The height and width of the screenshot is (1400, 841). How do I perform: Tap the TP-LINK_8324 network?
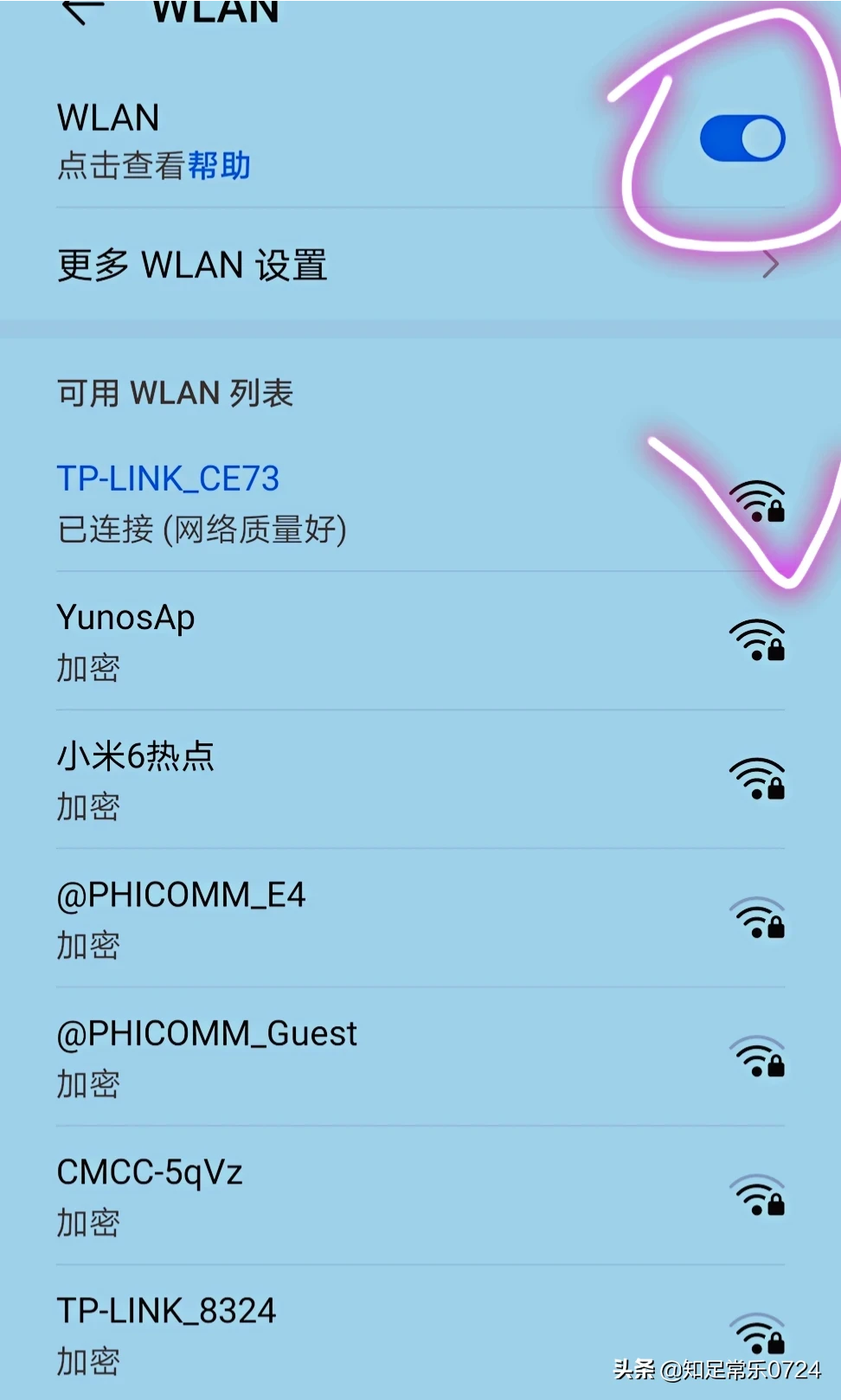420,1333
